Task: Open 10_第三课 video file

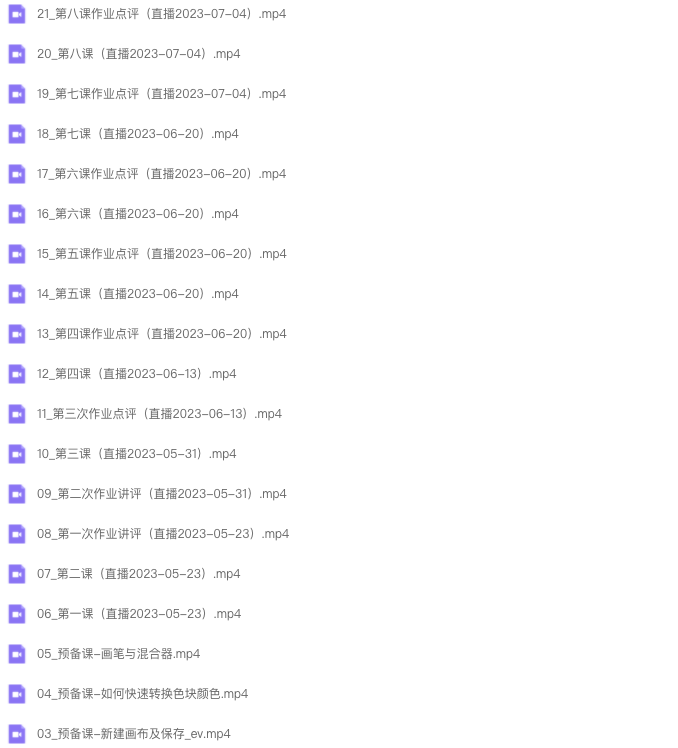Action: (x=136, y=454)
